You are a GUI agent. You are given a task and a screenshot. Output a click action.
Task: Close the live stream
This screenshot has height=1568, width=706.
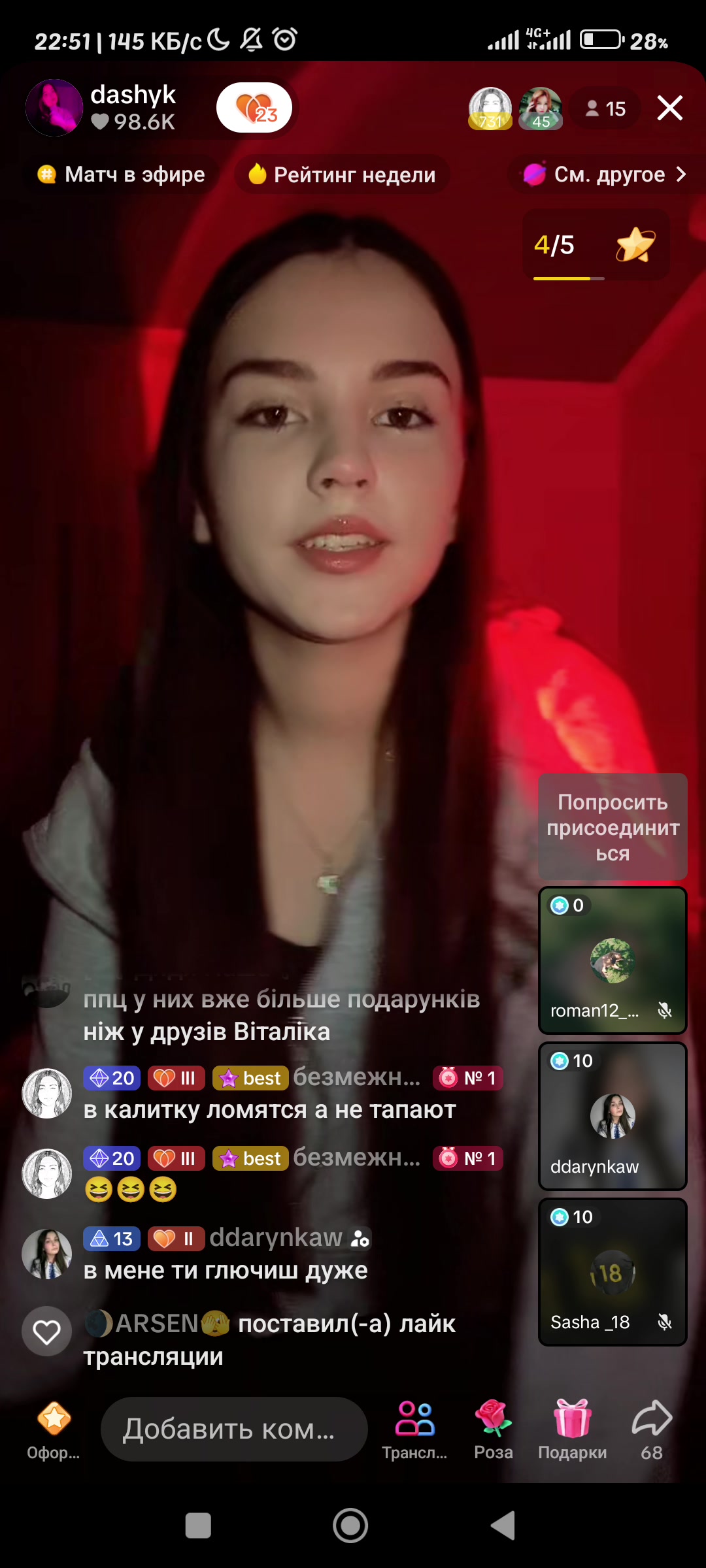click(x=670, y=108)
